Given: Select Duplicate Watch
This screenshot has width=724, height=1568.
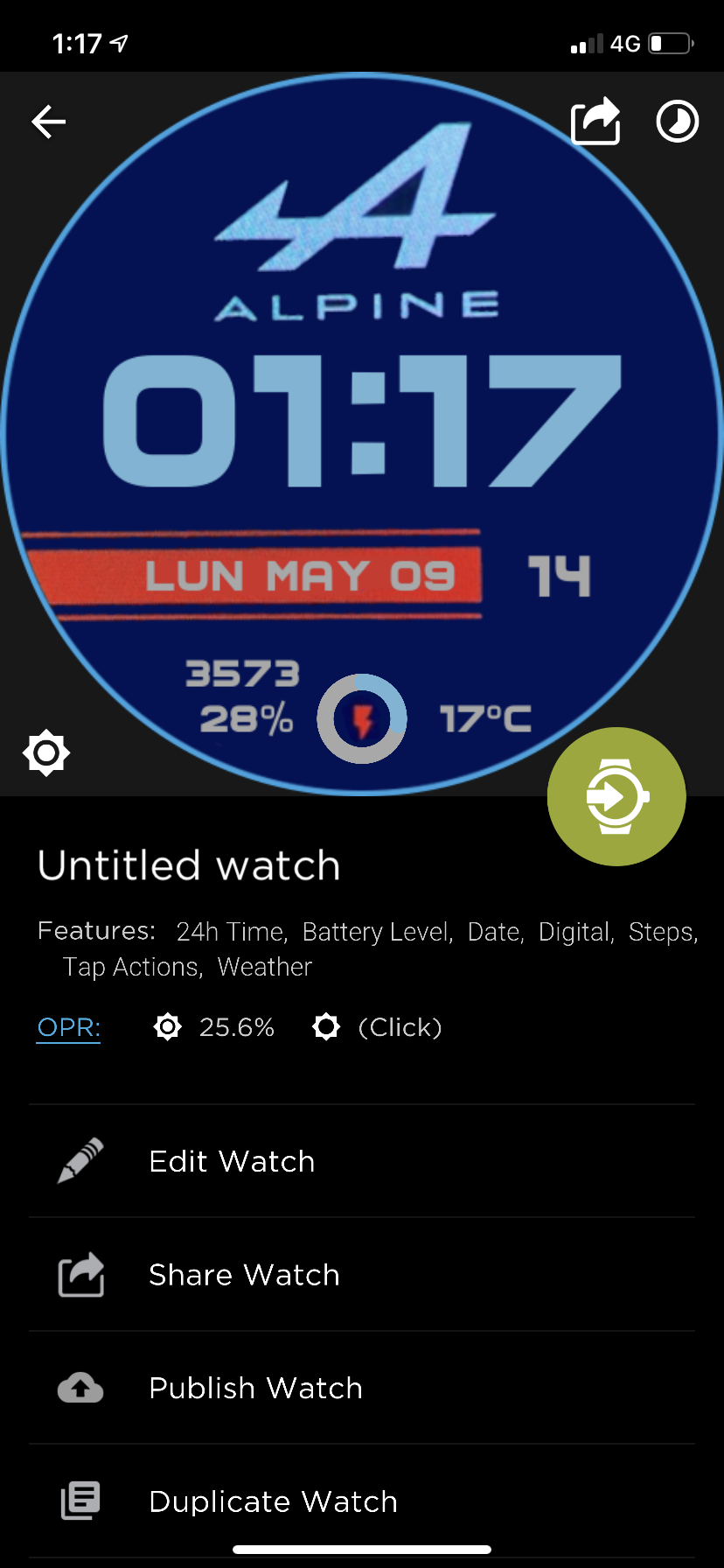Looking at the screenshot, I should coord(362,1501).
